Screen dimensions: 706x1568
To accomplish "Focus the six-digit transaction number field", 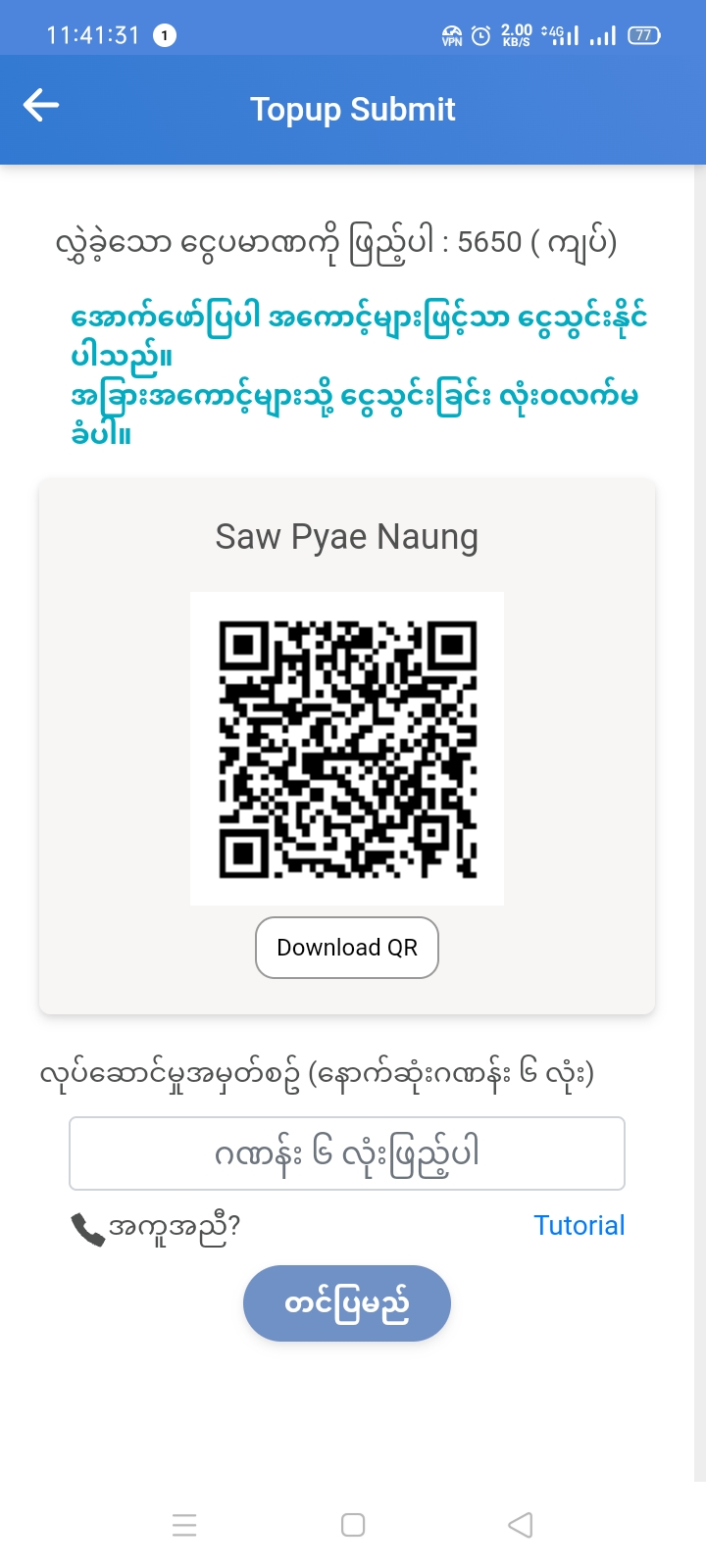I will coord(347,1153).
